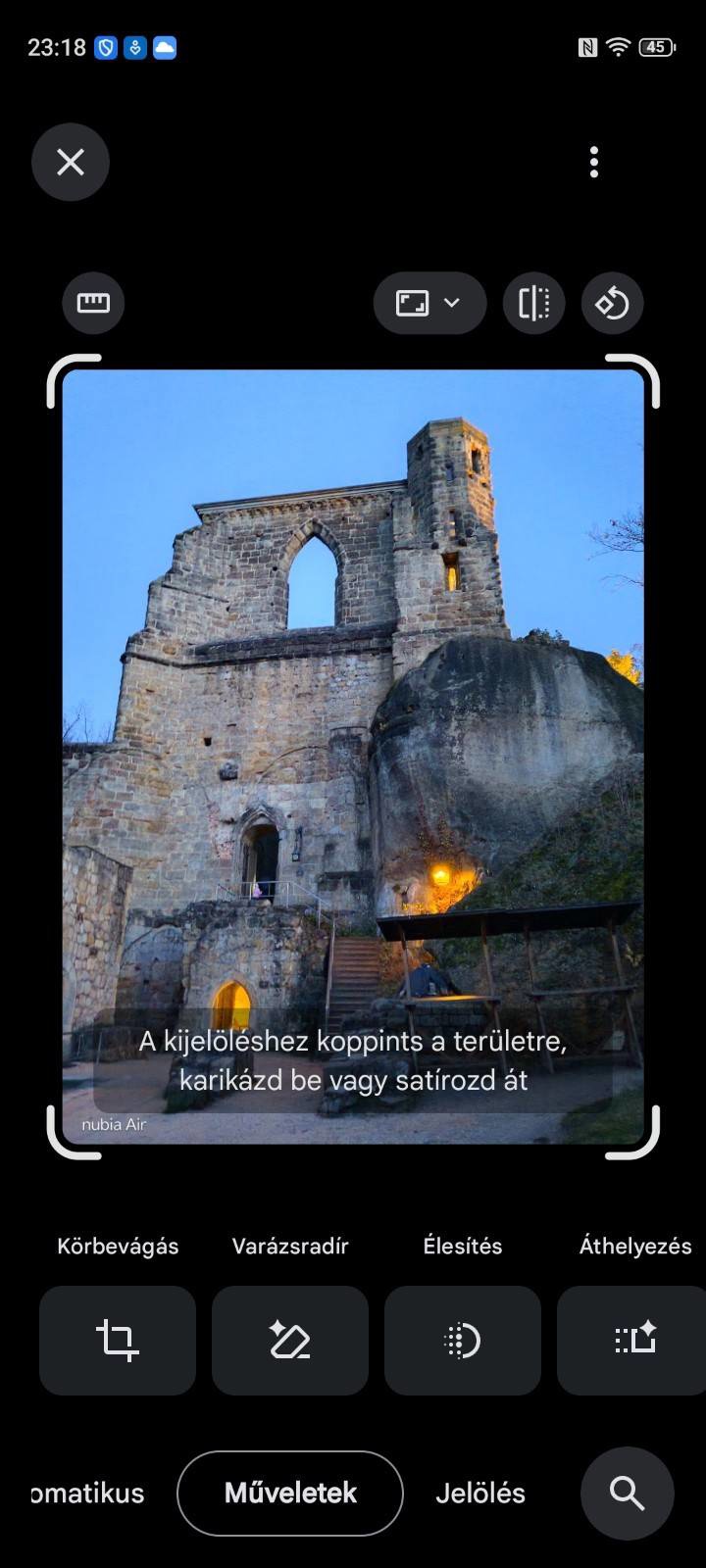Switch to the Automatikus tab
This screenshot has height=1568, width=706.
pos(86,1493)
